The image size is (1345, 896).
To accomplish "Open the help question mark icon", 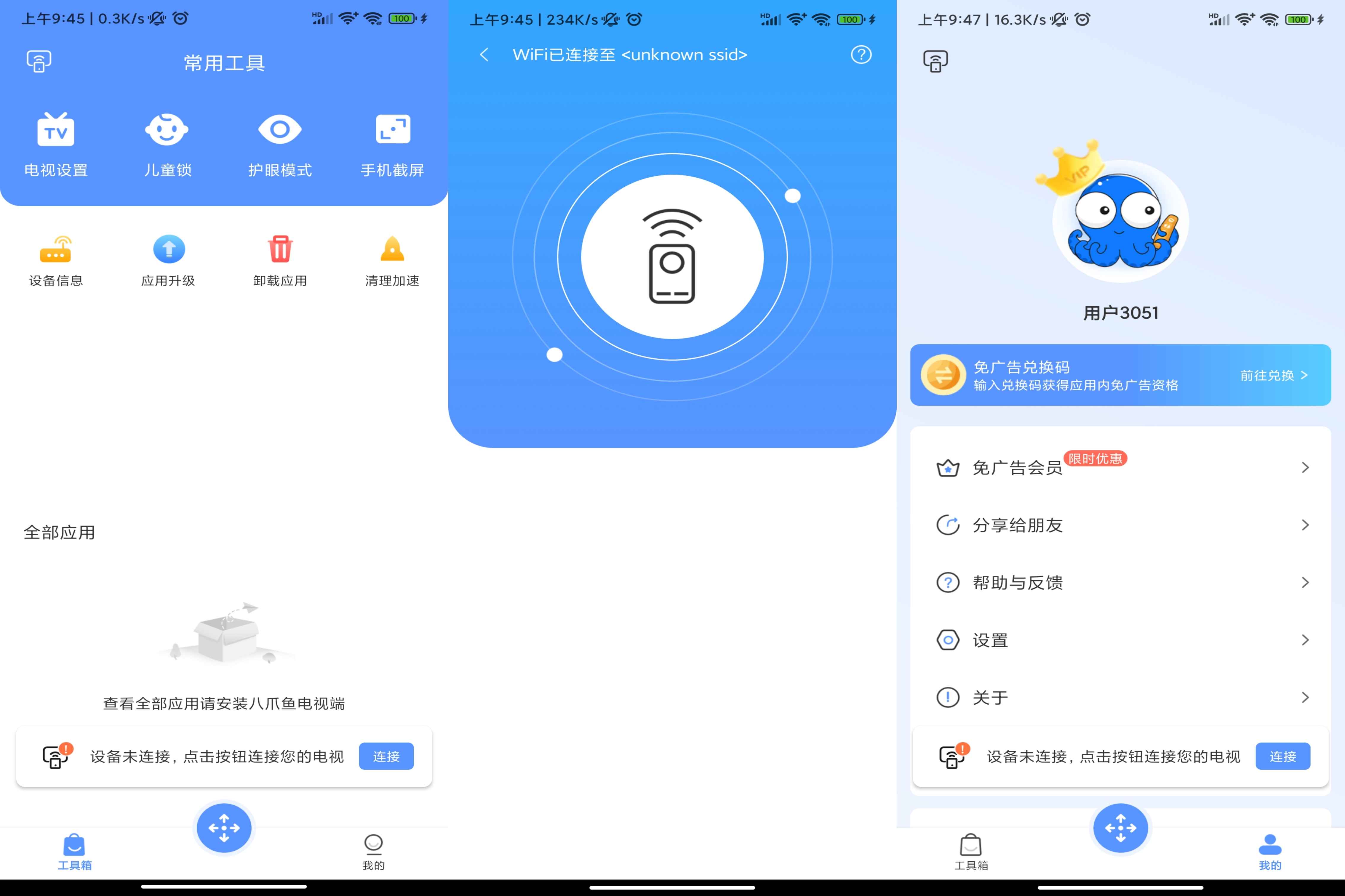I will pyautogui.click(x=861, y=55).
